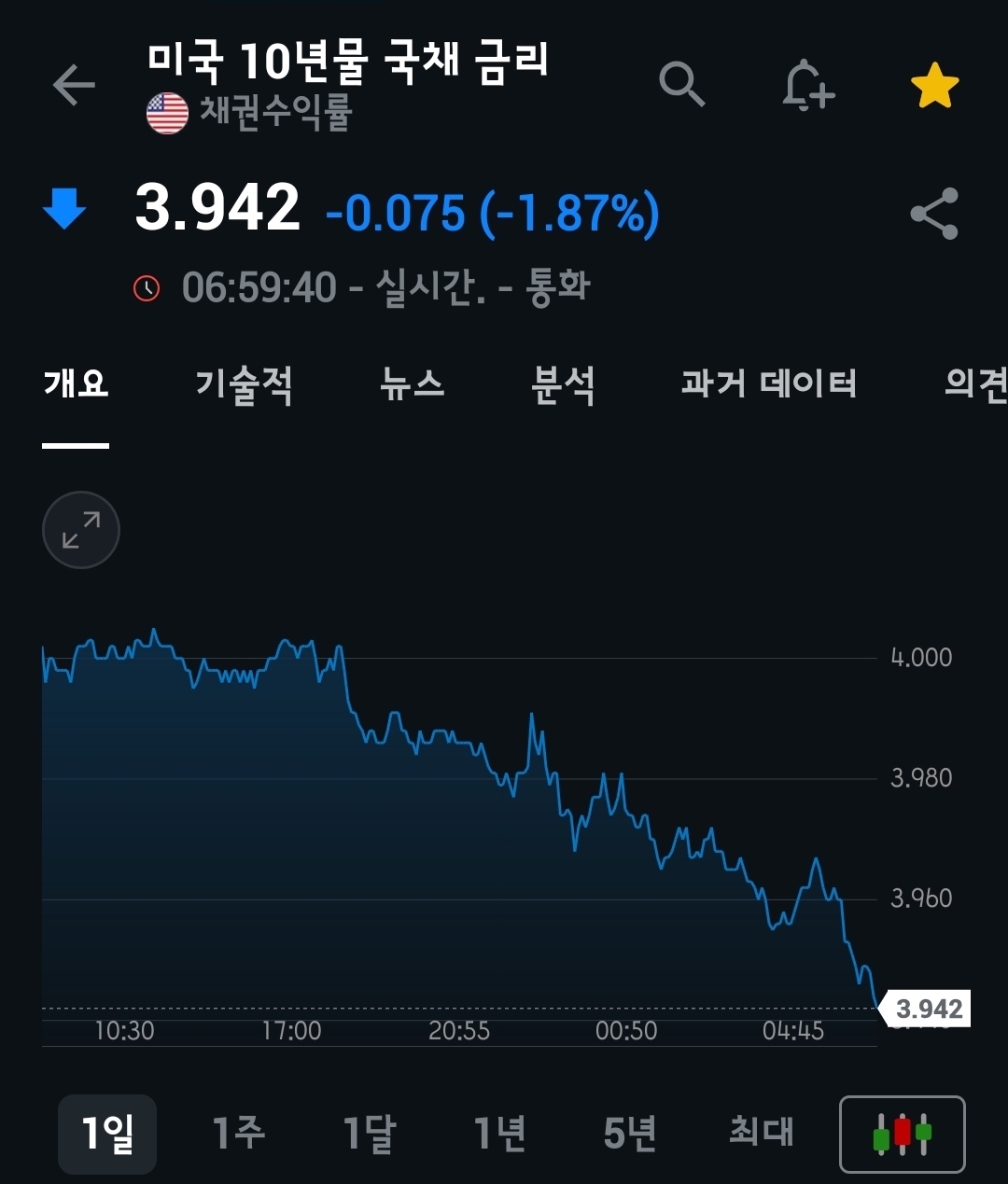Switch to the 기술적 tab
1008x1184 pixels.
click(x=244, y=384)
